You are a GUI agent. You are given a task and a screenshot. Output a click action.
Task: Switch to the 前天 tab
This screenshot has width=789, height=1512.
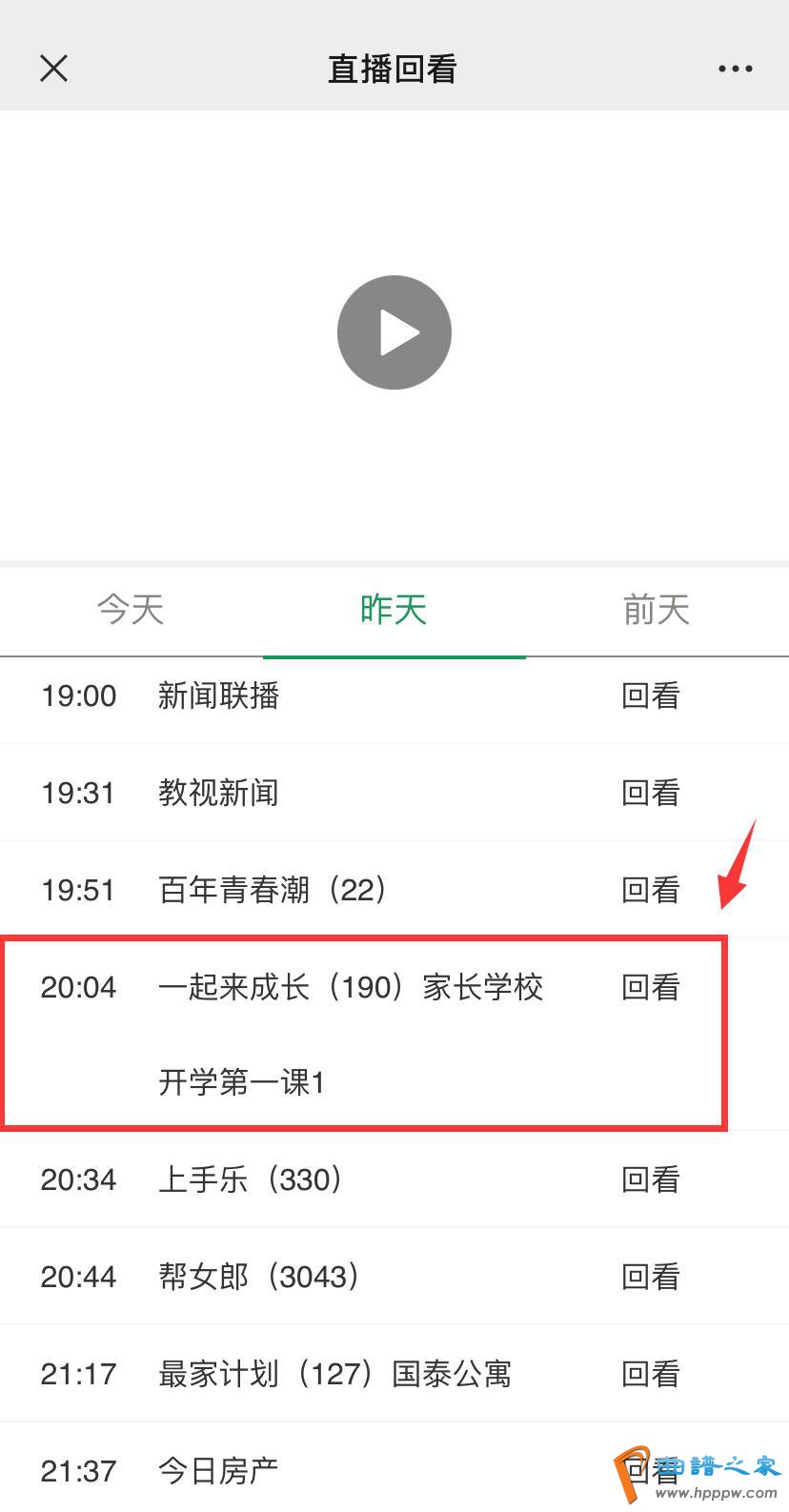[657, 610]
